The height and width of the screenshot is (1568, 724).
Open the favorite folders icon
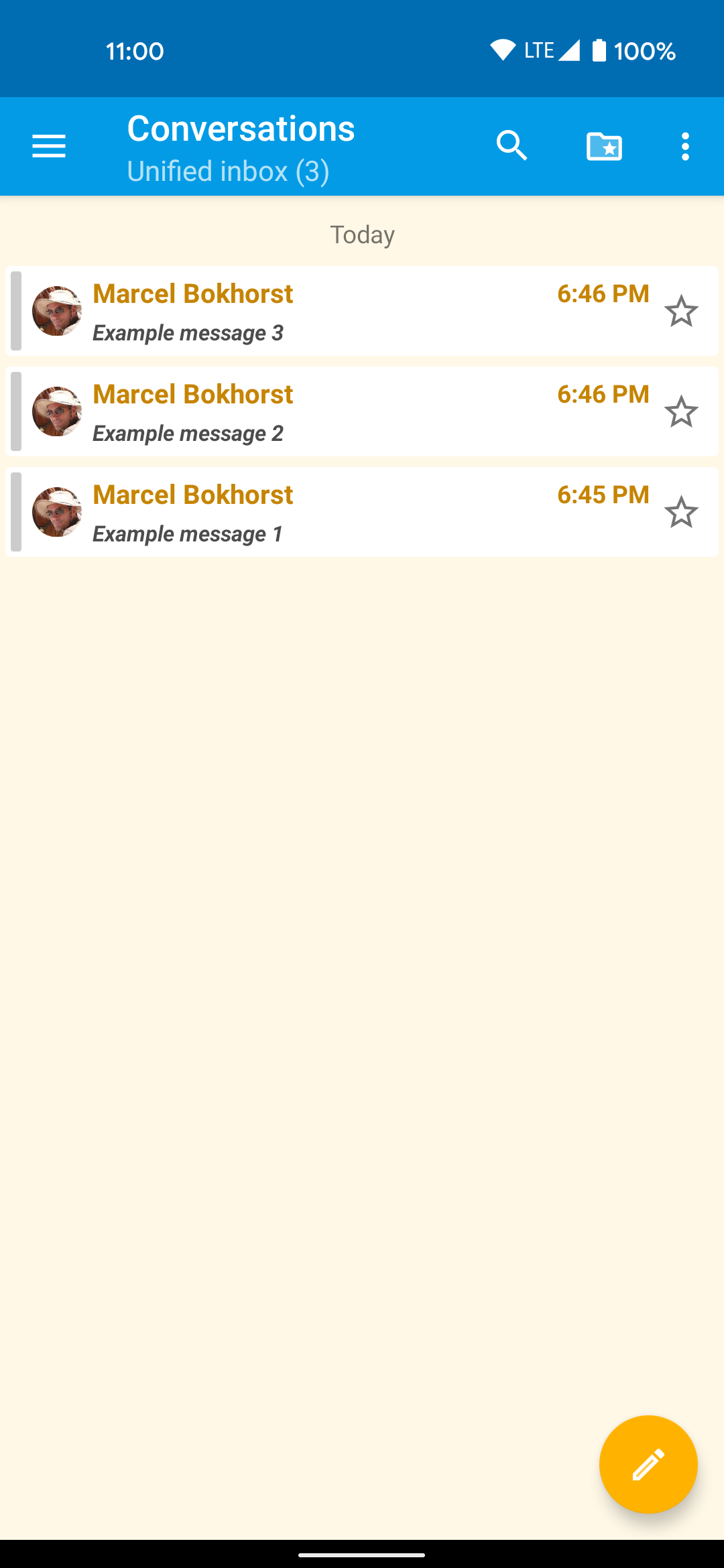pyautogui.click(x=603, y=146)
